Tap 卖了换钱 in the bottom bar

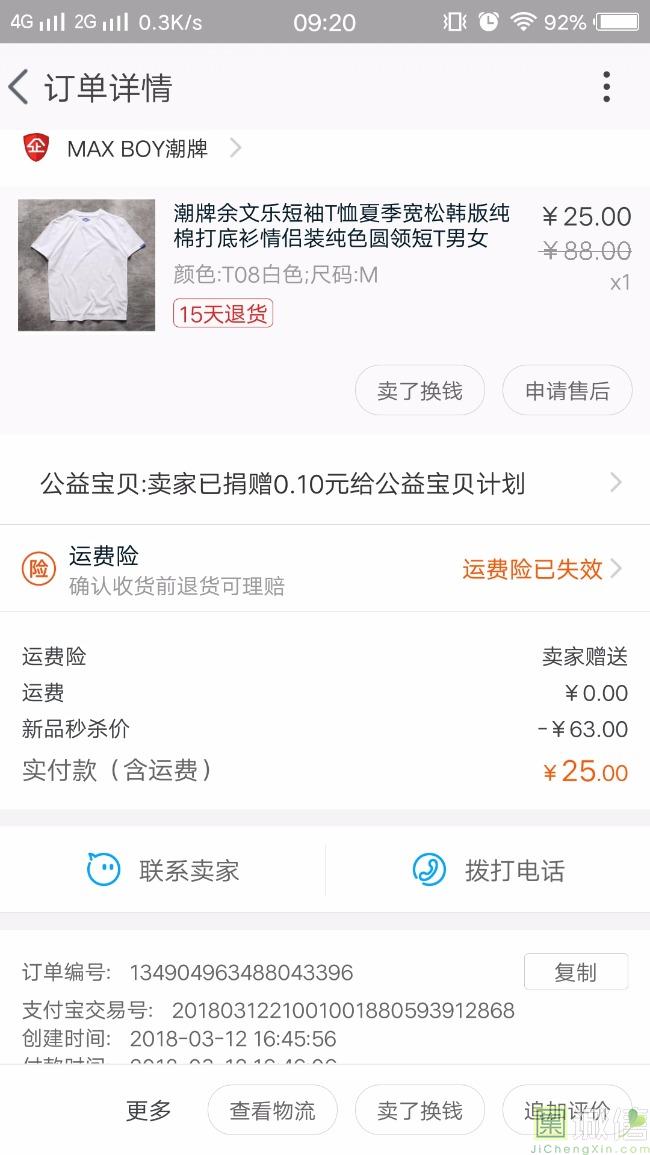pyautogui.click(x=419, y=1110)
